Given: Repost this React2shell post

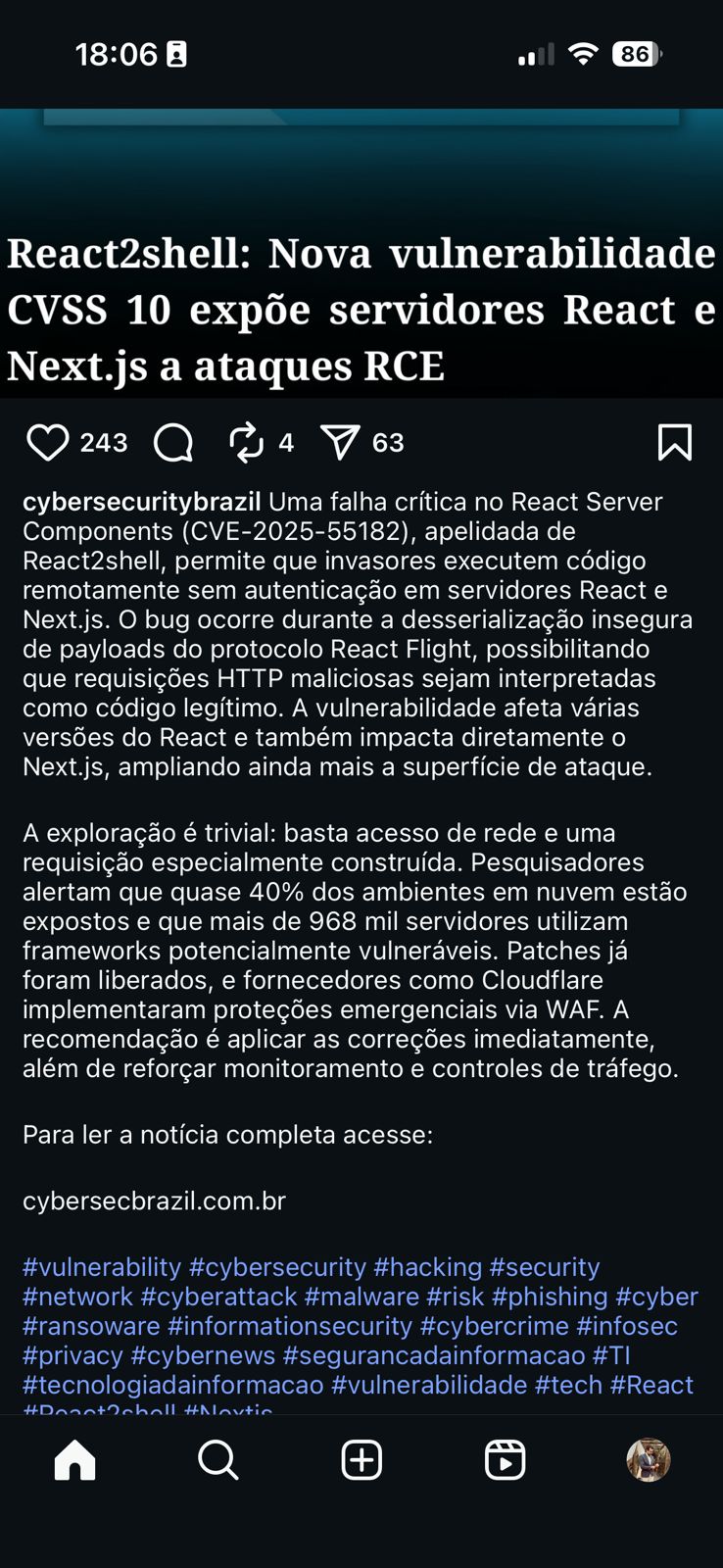Looking at the screenshot, I should (246, 443).
